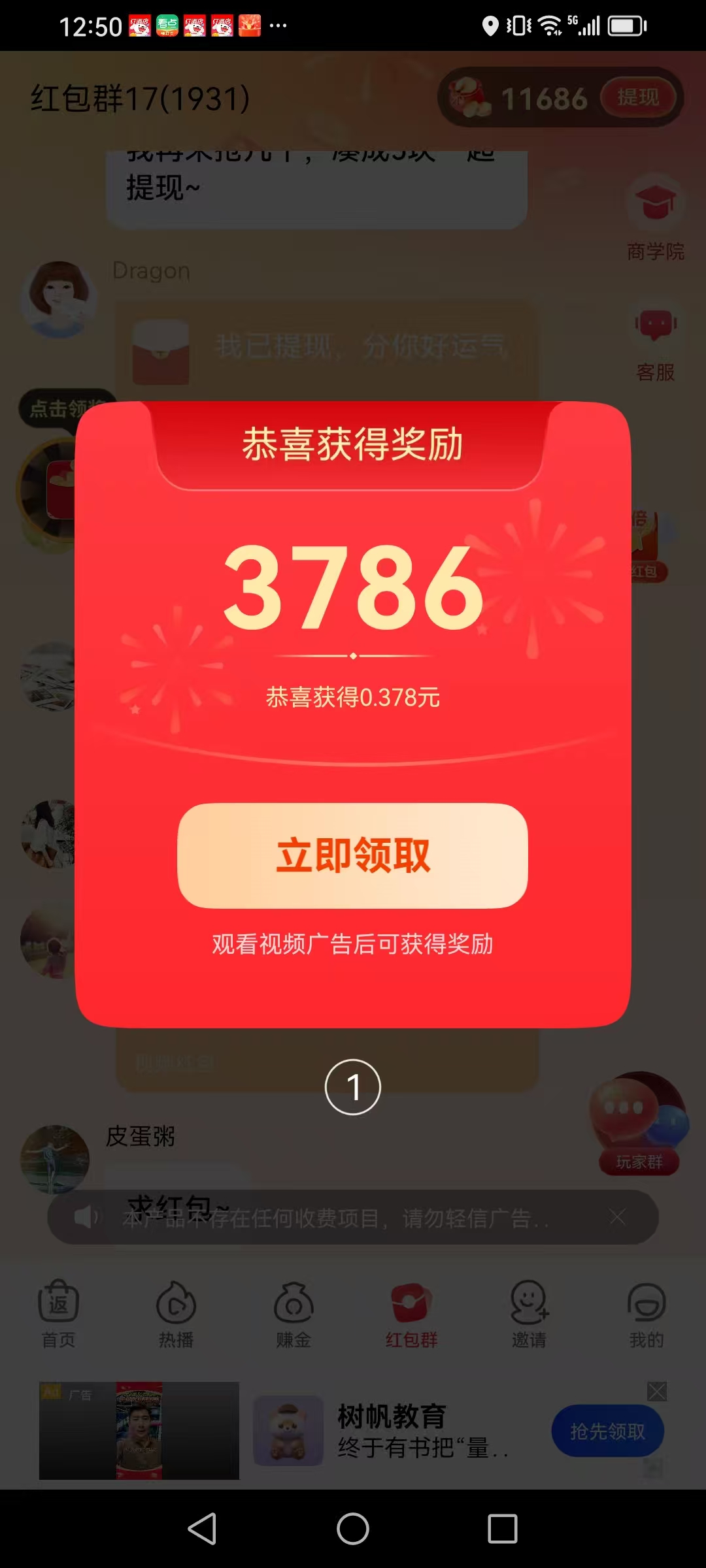Select the 红包群 tab
This screenshot has height=1568, width=706.
click(411, 1315)
